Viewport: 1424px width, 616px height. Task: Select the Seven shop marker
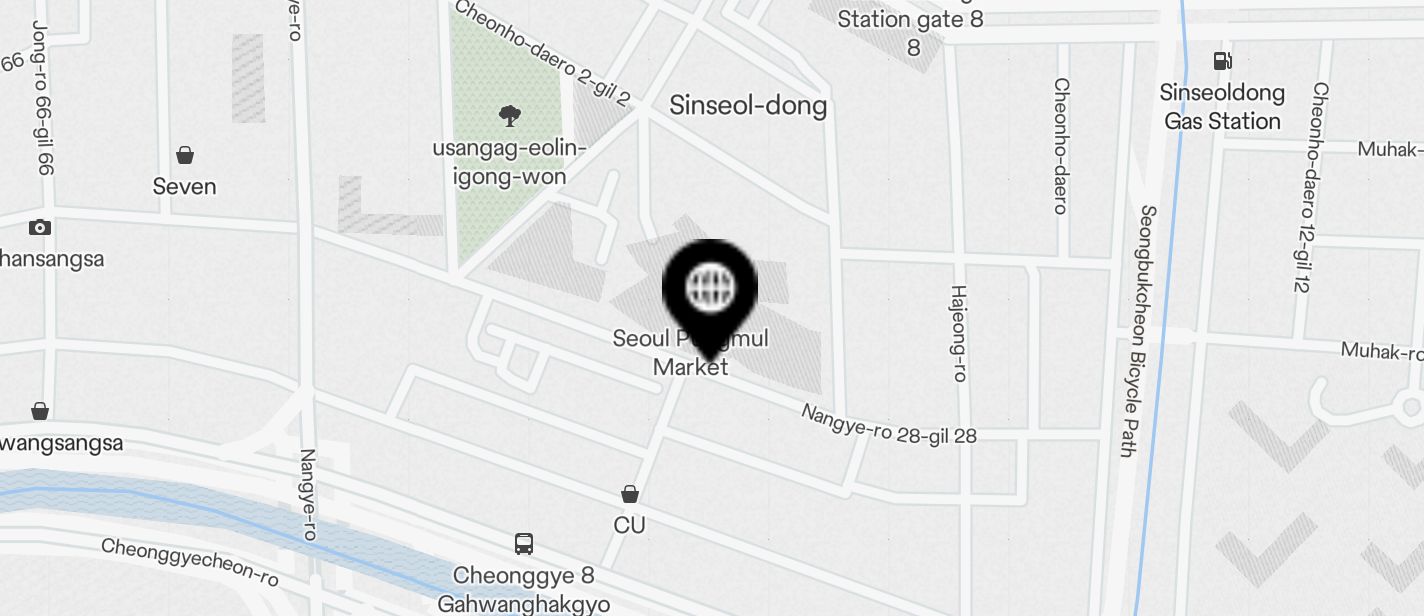(185, 155)
